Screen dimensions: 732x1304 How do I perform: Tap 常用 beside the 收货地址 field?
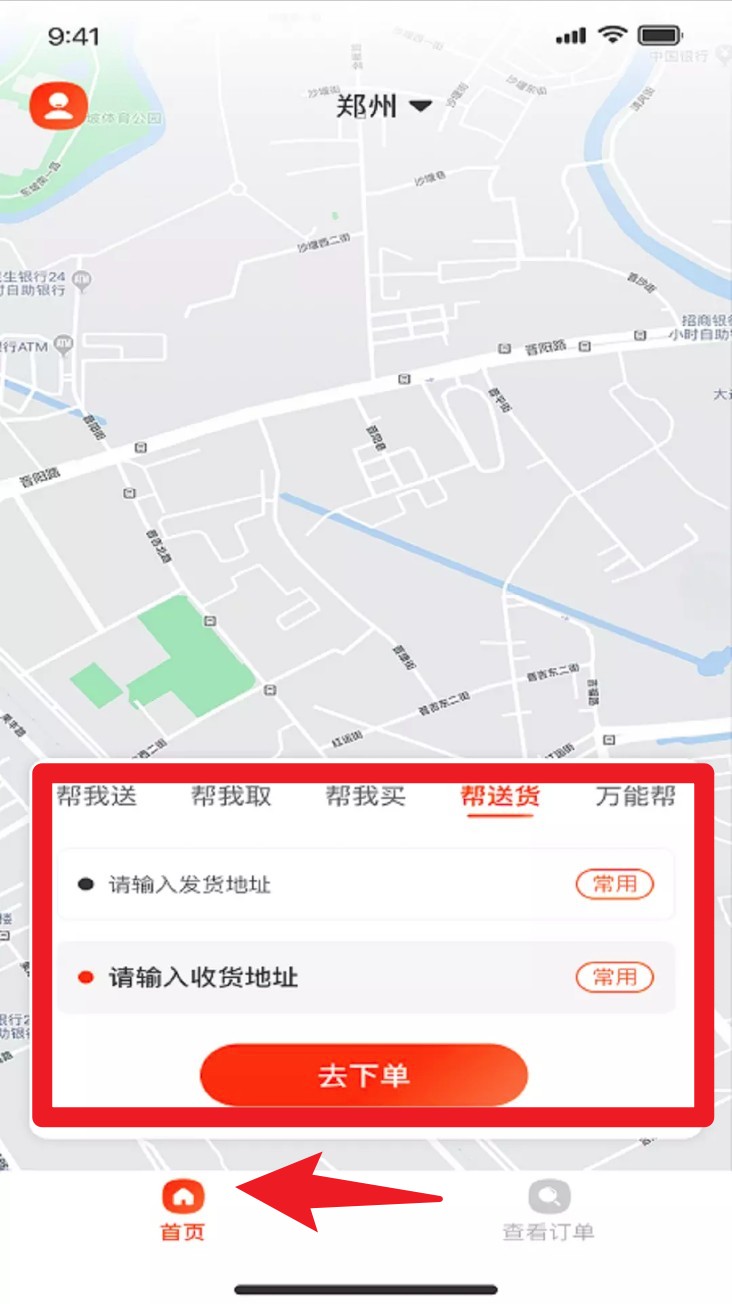614,977
